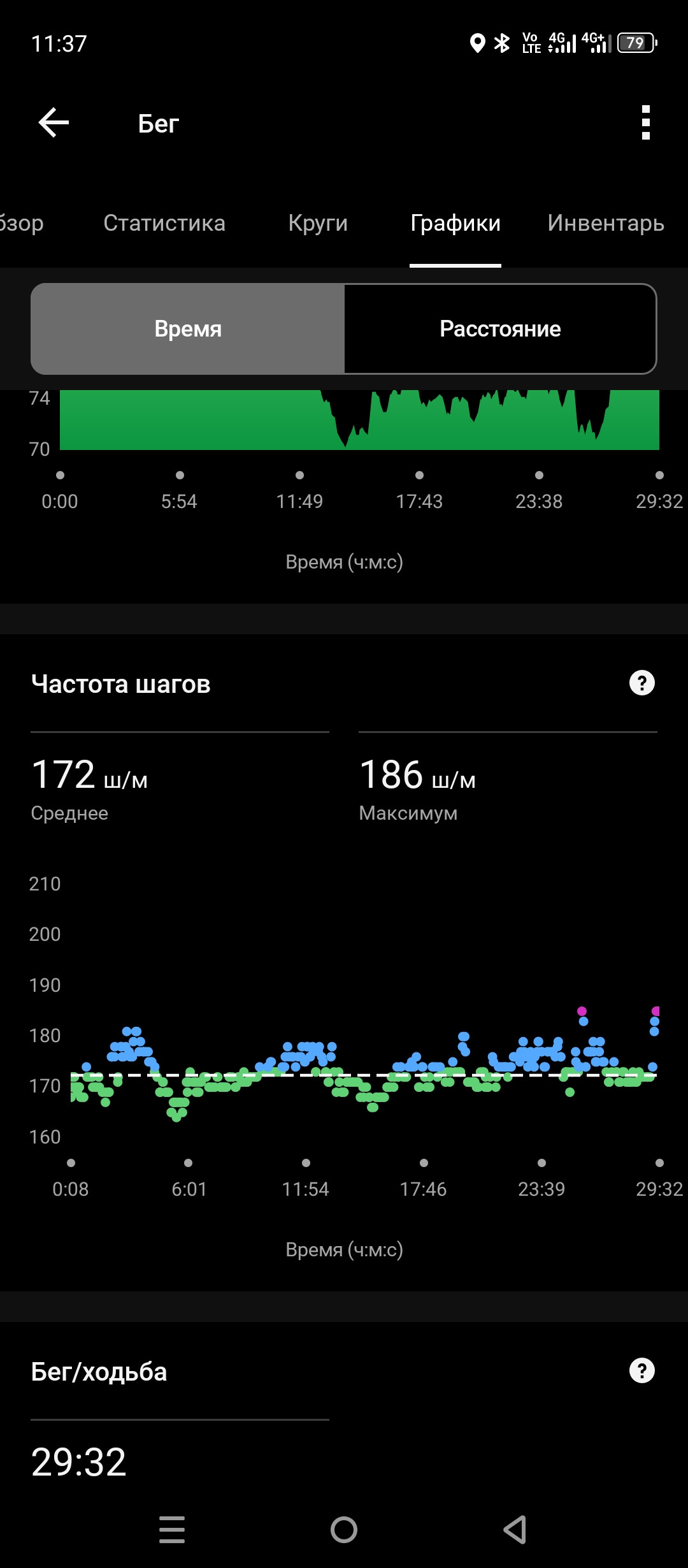
Task: Open help for Бег/ходьба
Action: click(641, 1370)
